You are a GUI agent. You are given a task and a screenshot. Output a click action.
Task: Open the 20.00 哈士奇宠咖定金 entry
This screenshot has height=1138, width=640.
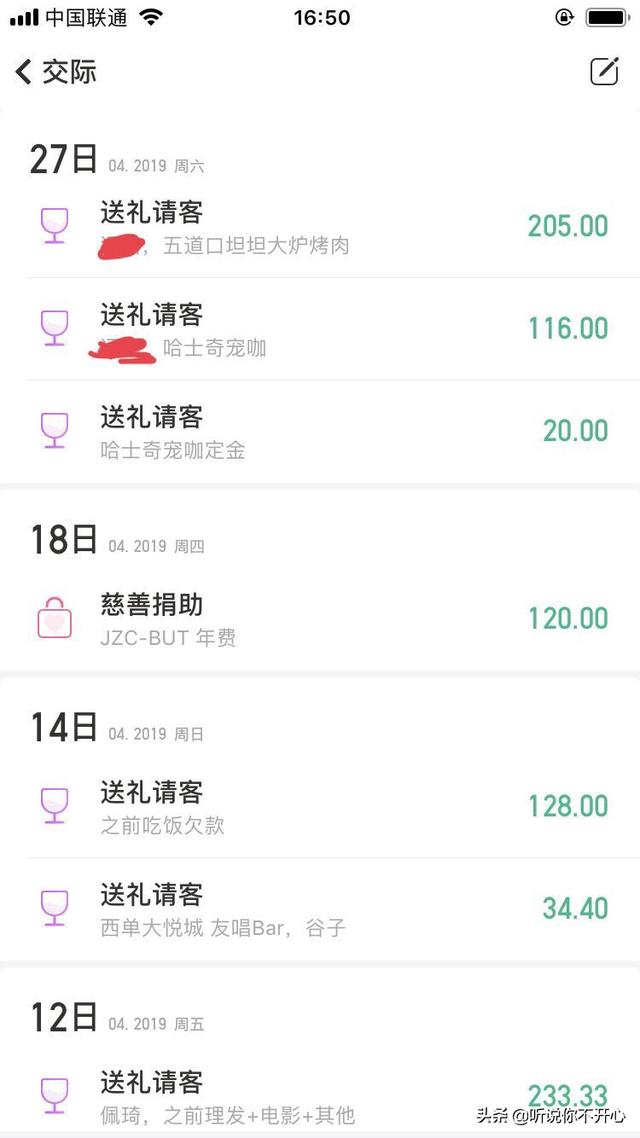320,431
